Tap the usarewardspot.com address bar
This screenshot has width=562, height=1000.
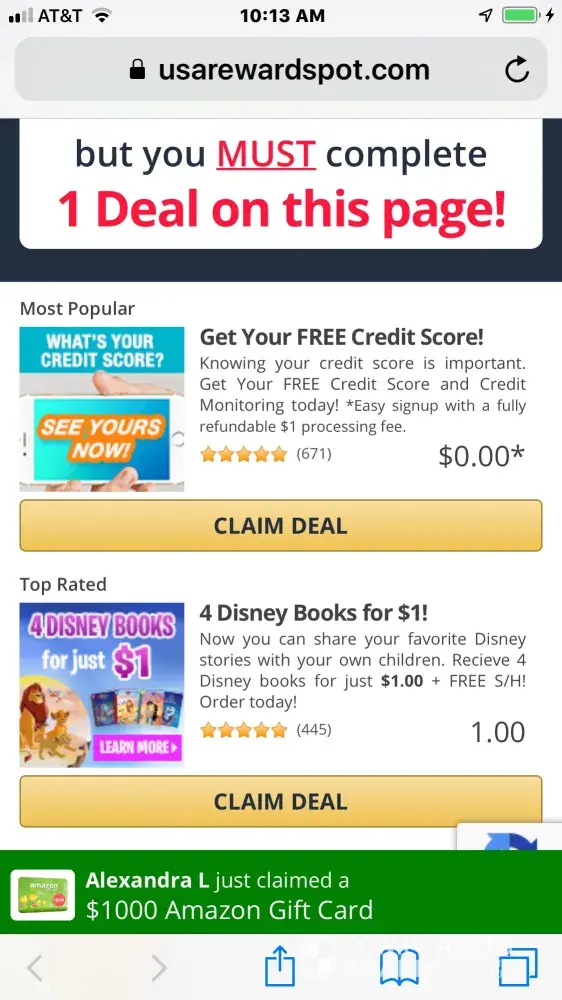tap(281, 69)
